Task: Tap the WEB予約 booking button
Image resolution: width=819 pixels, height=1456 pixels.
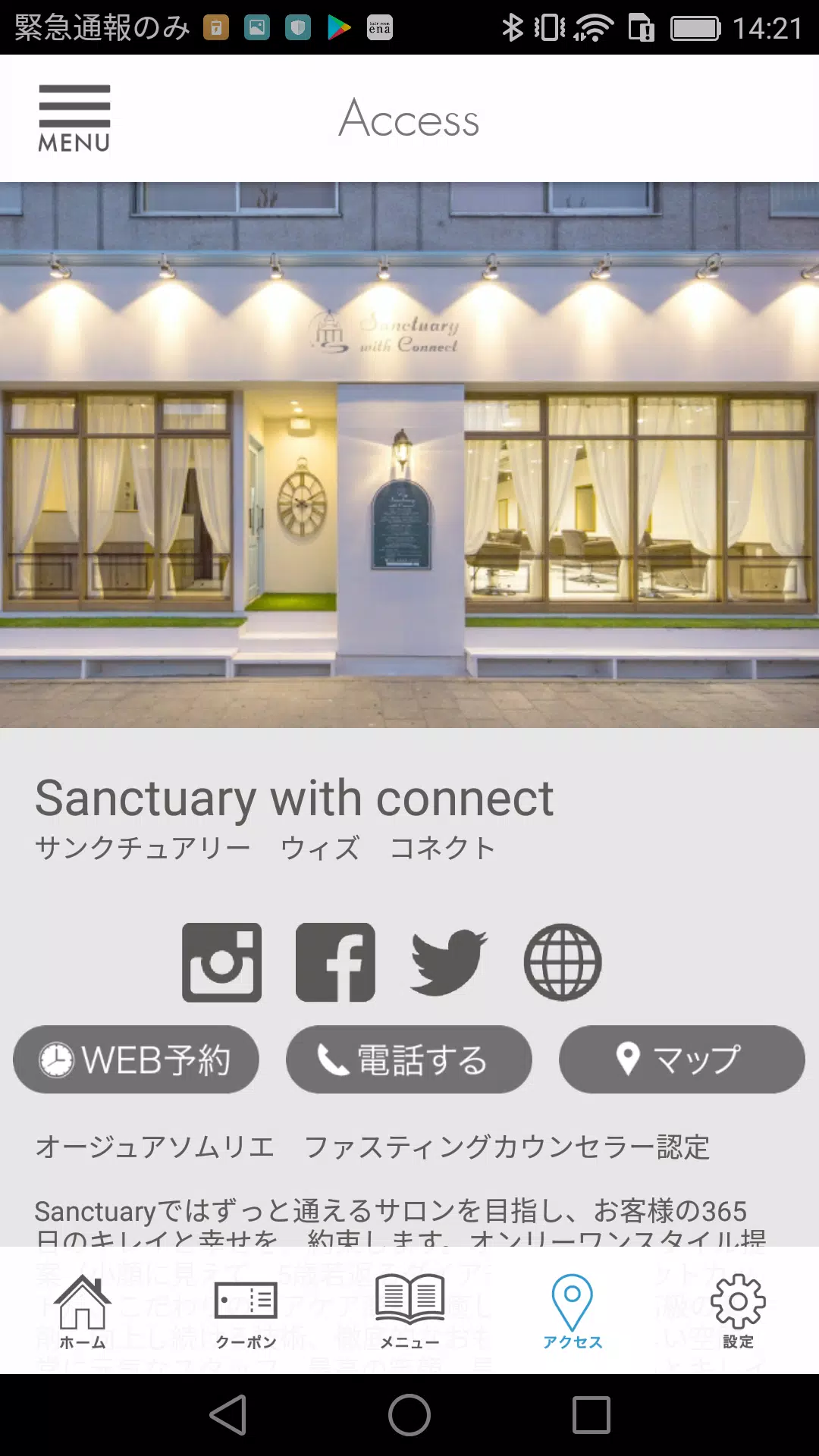Action: click(x=136, y=1059)
